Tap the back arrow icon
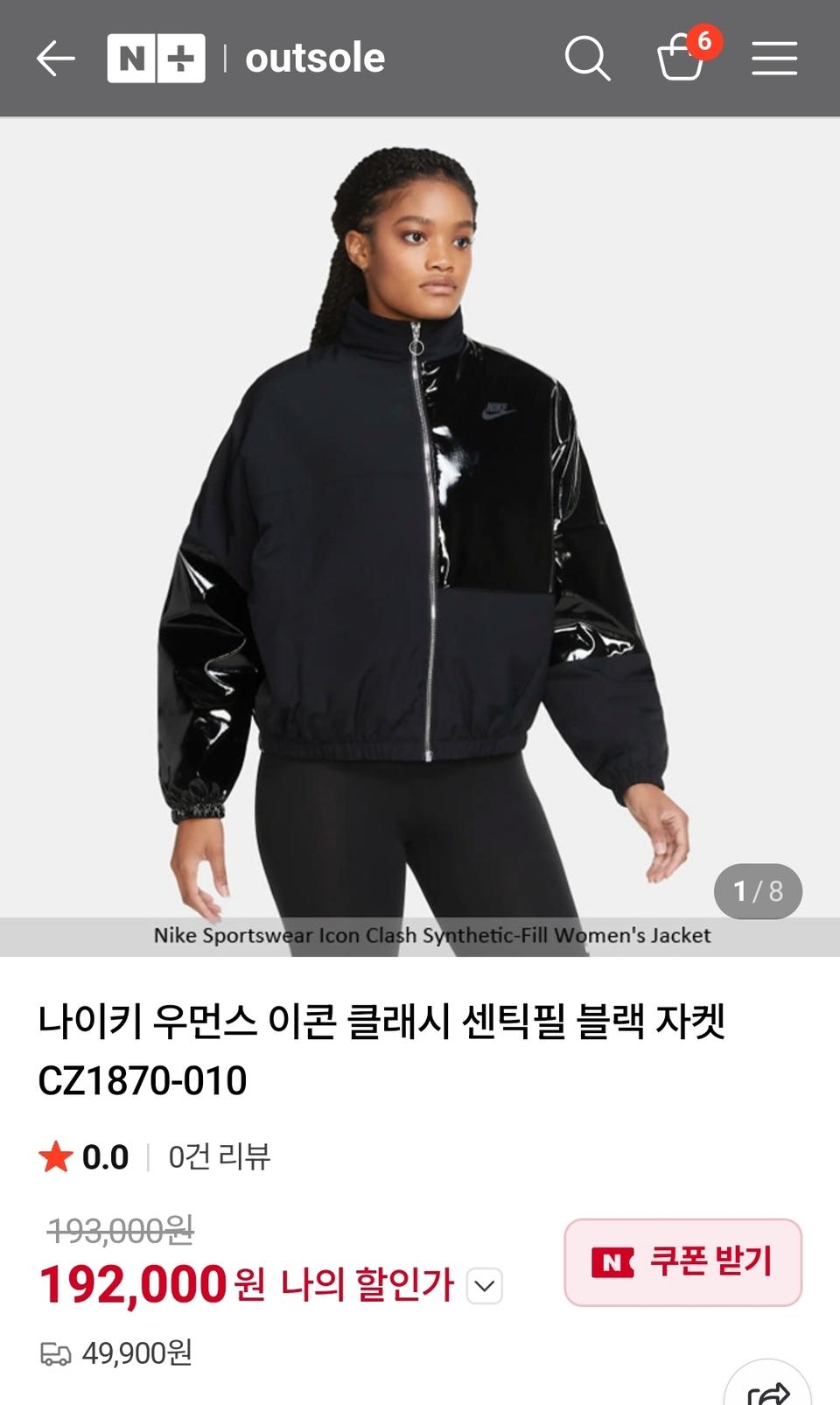 tap(54, 58)
